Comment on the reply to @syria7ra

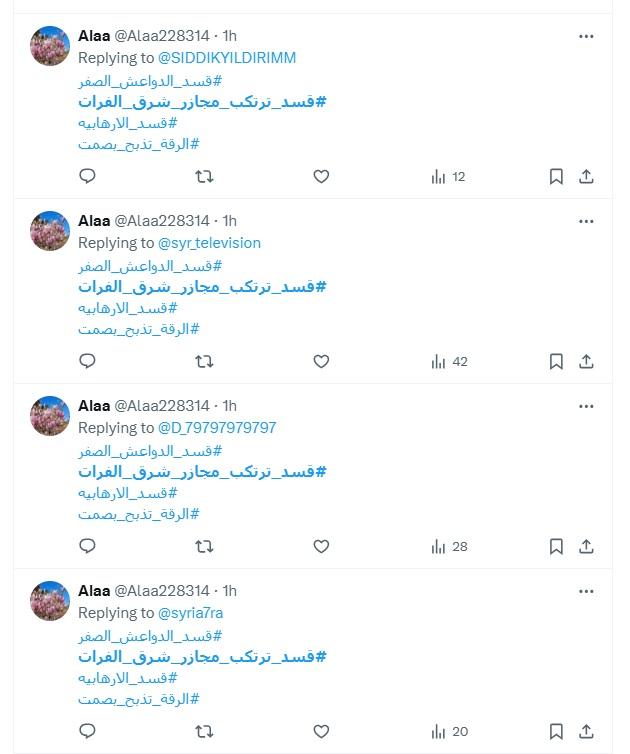tap(87, 731)
